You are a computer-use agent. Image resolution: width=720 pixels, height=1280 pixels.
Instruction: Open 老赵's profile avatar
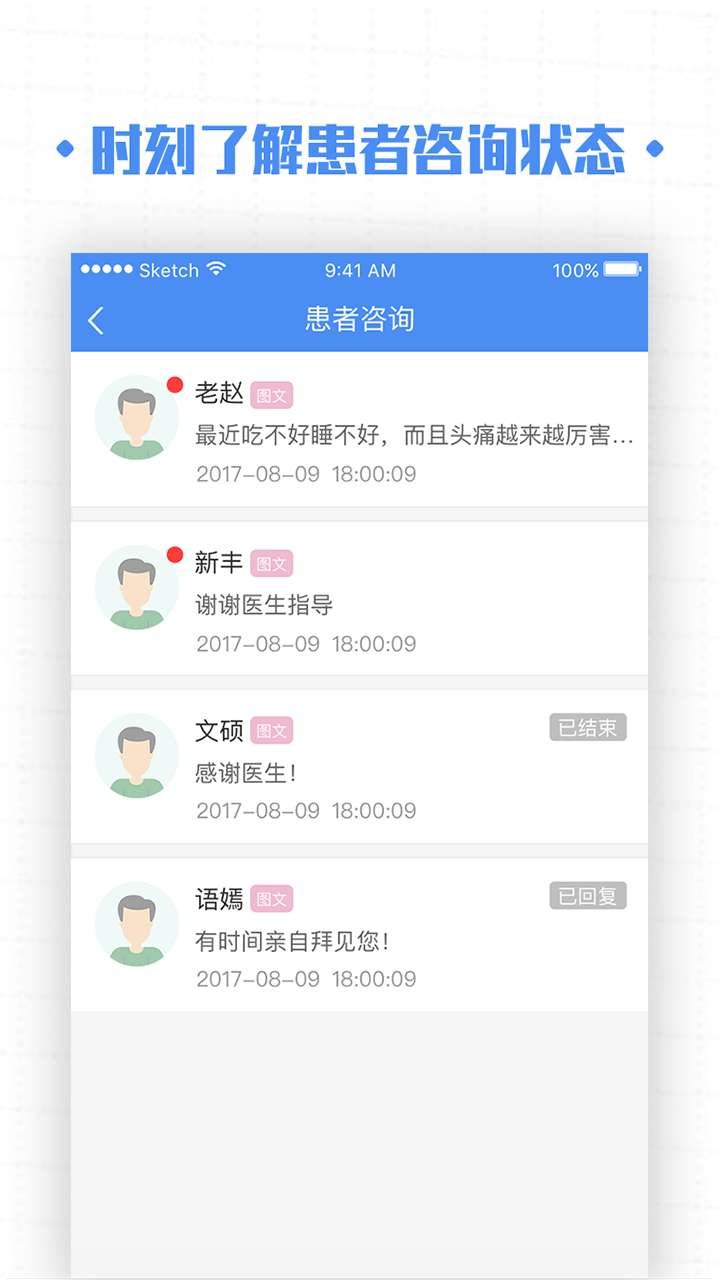coord(137,418)
